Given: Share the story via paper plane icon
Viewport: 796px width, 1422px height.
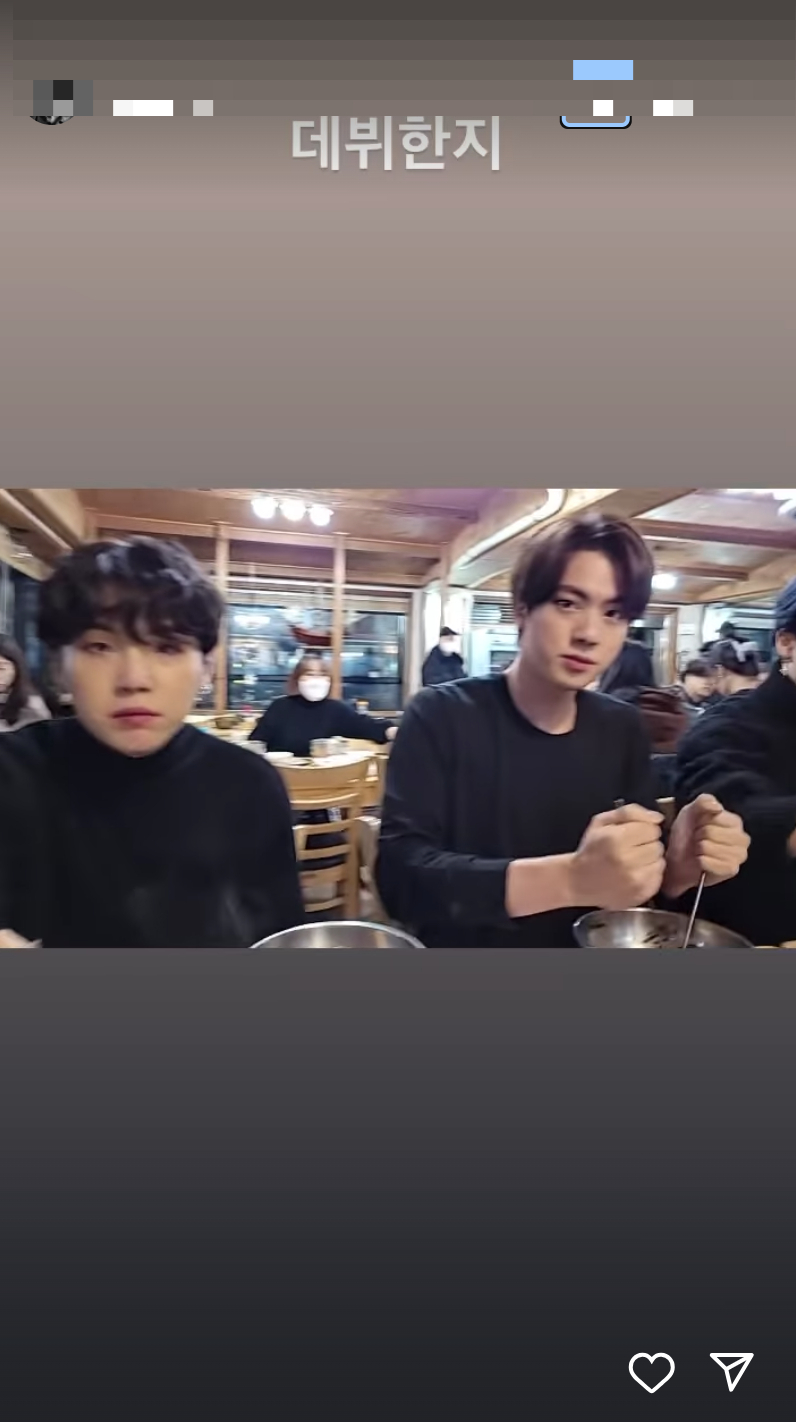Looking at the screenshot, I should point(731,1372).
